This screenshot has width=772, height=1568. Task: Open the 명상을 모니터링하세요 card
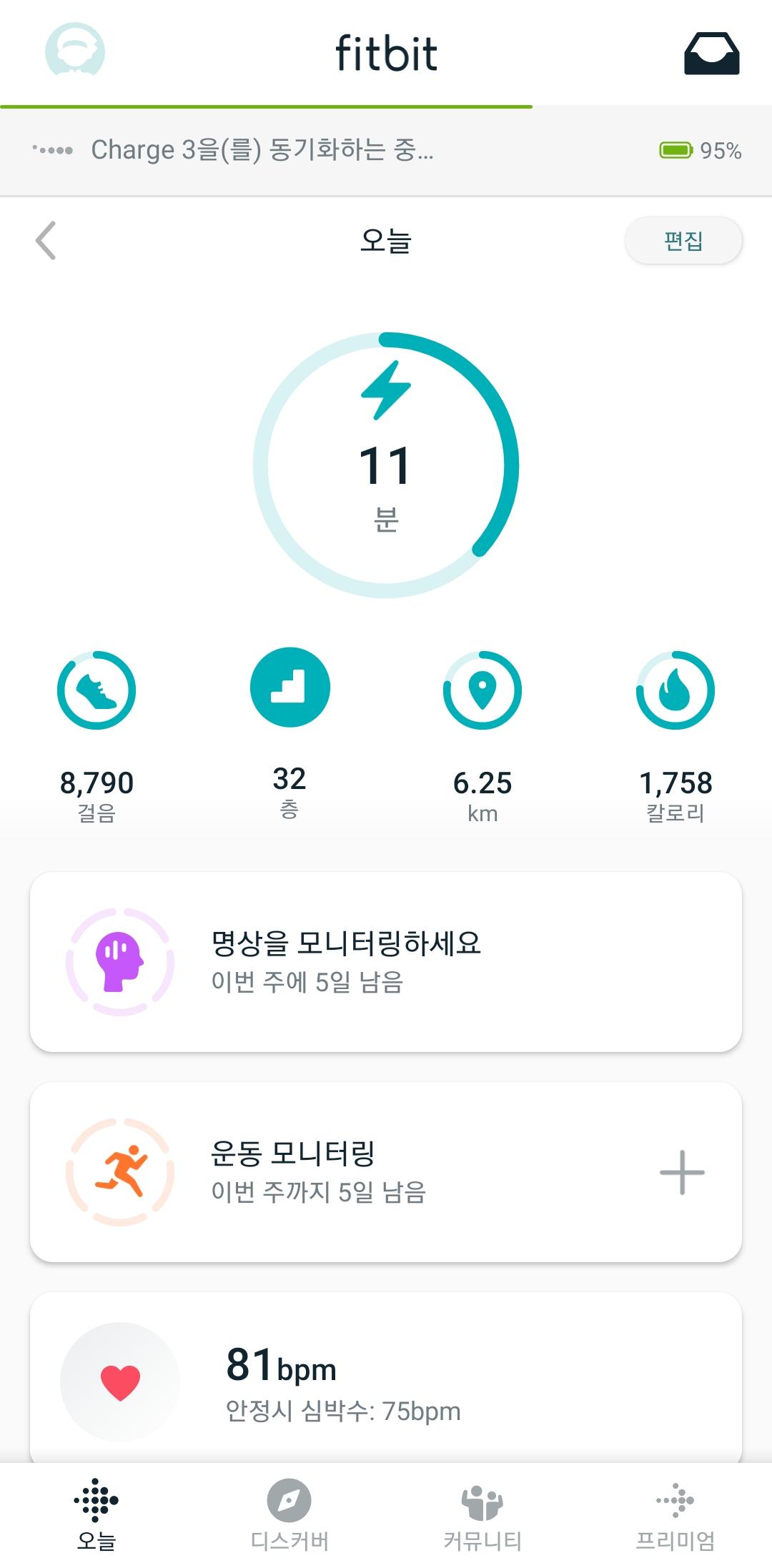[386, 962]
